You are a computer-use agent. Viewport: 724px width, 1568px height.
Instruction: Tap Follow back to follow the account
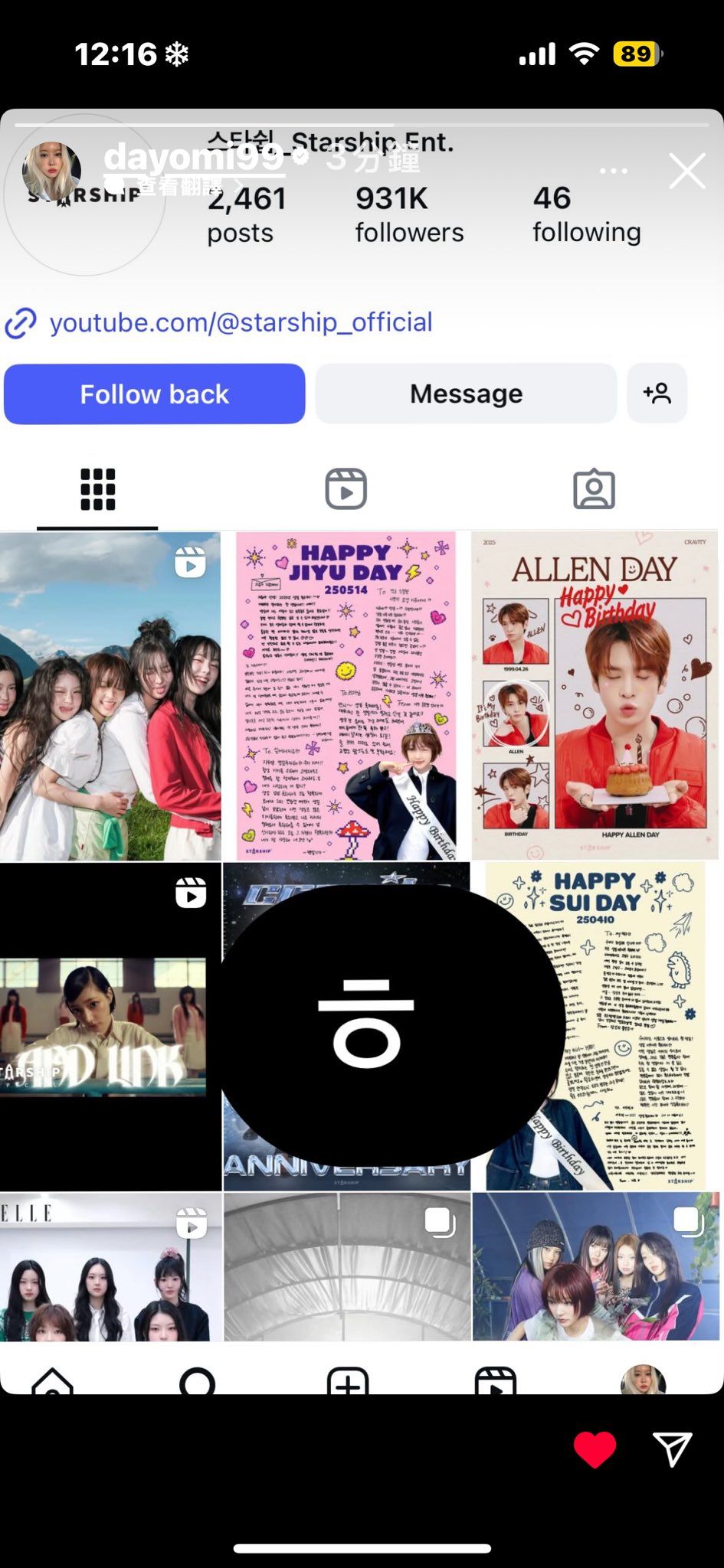pyautogui.click(x=153, y=394)
